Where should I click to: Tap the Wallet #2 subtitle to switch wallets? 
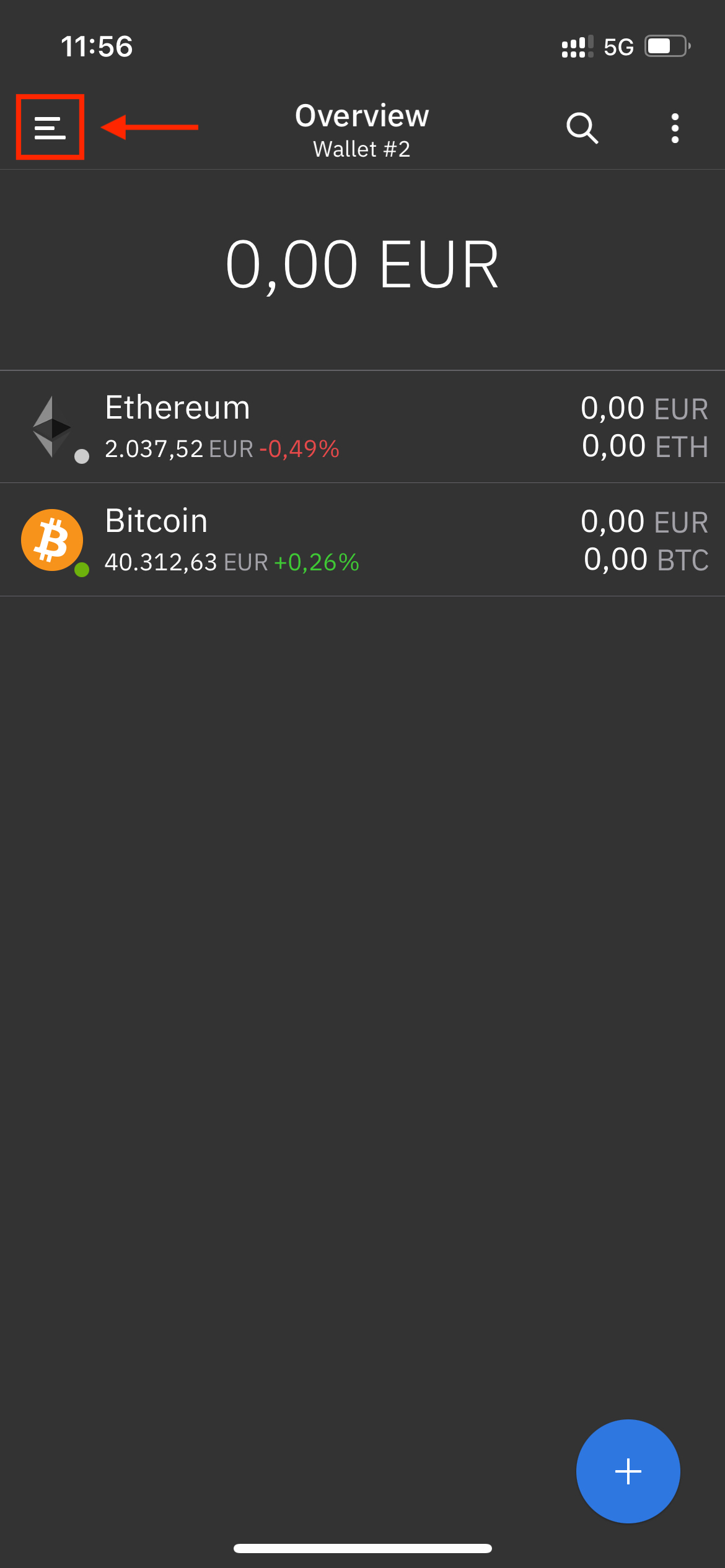click(x=361, y=149)
